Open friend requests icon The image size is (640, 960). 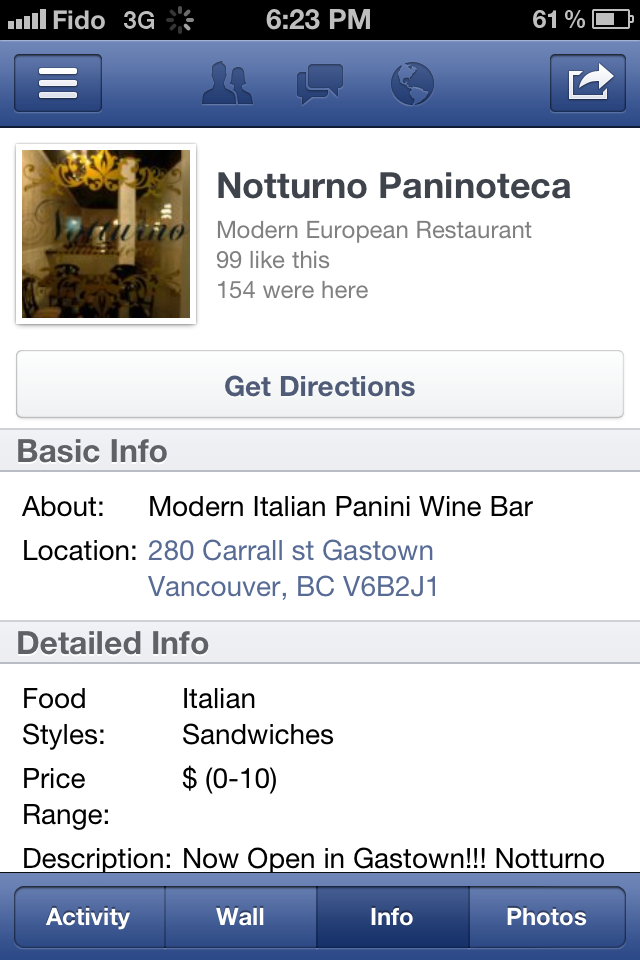pos(227,83)
